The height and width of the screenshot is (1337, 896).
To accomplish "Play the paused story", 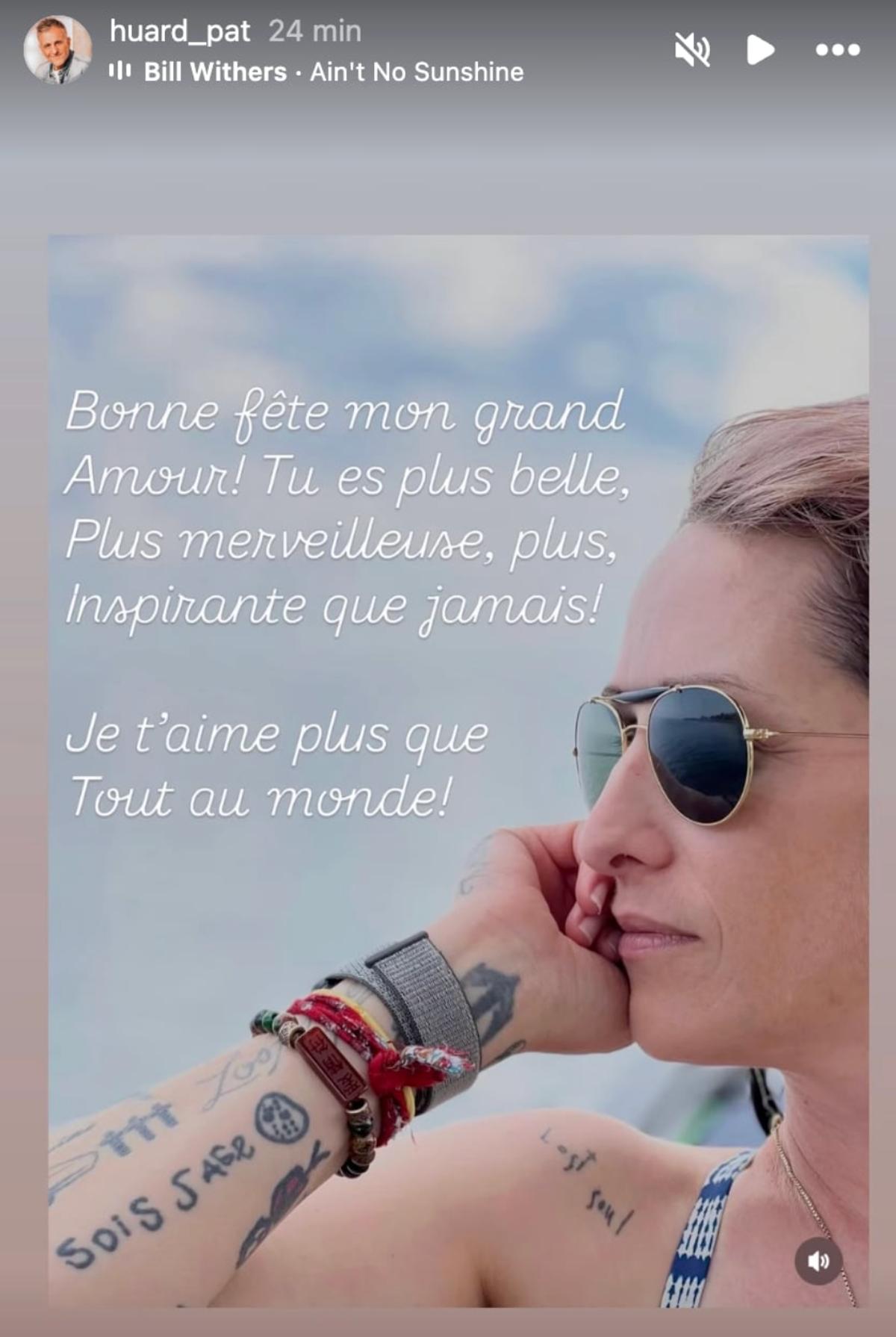I will [759, 50].
